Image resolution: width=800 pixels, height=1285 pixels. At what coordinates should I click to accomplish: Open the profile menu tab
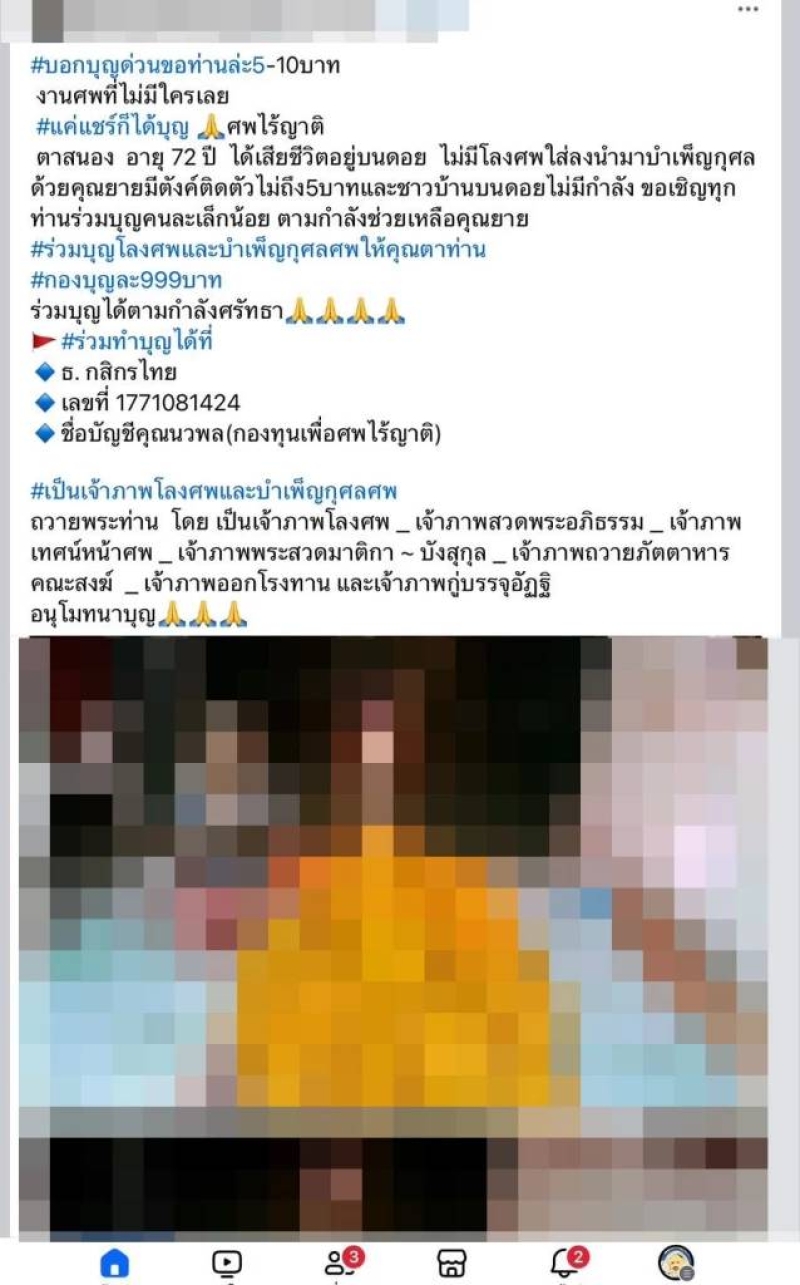(677, 1264)
